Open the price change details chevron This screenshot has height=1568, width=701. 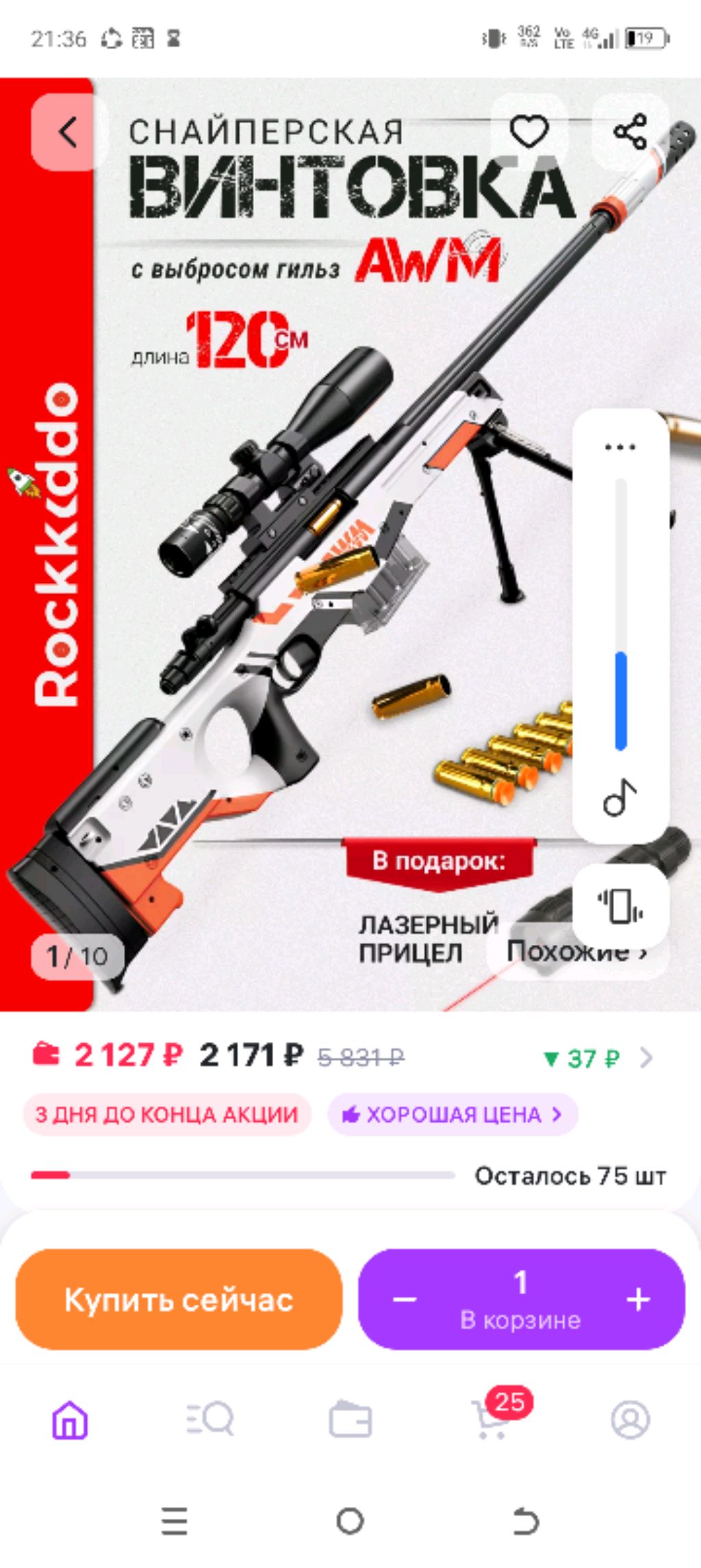point(646,1058)
